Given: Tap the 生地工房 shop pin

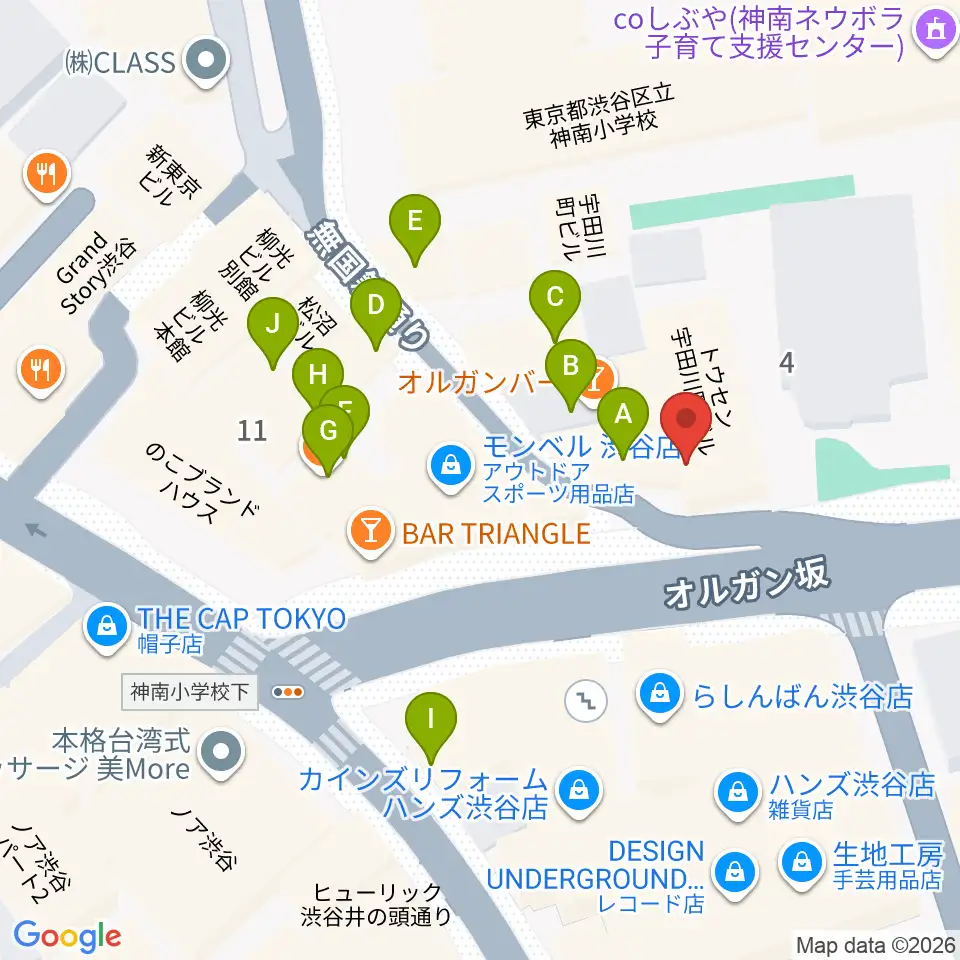Looking at the screenshot, I should coord(801,864).
